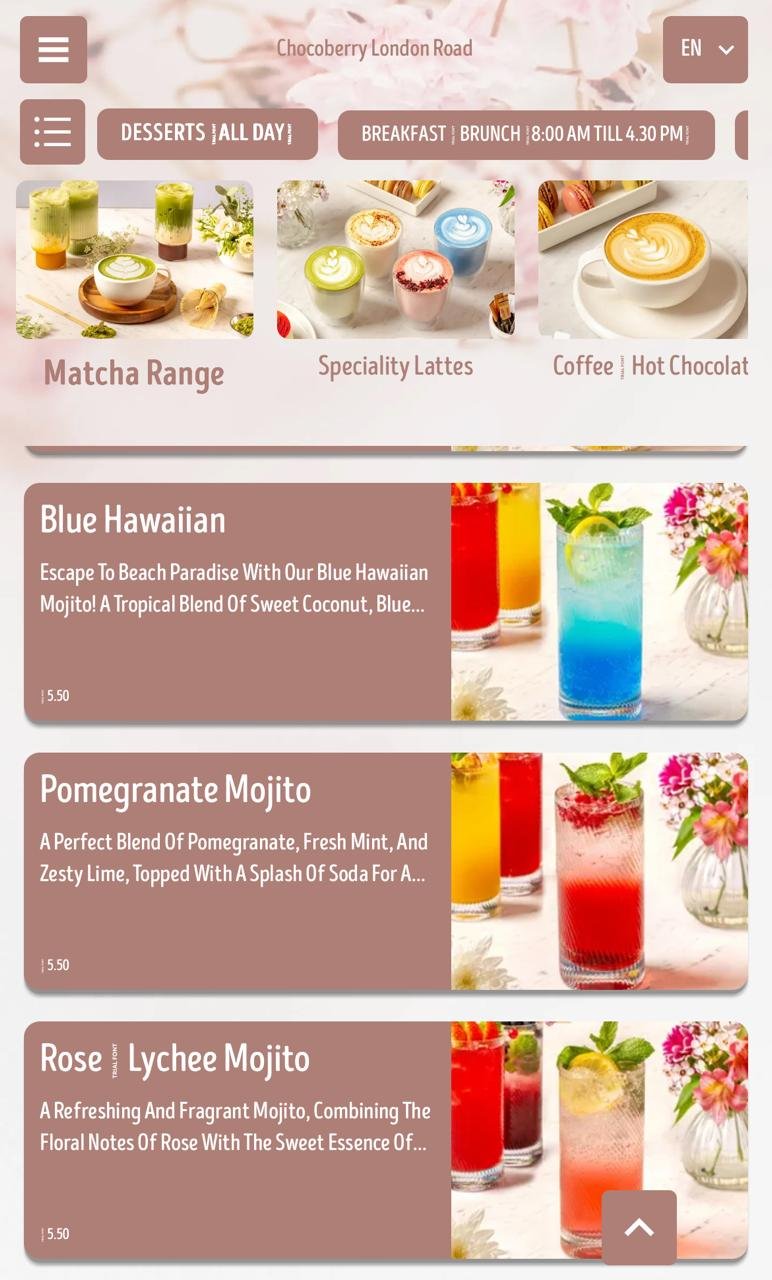Viewport: 772px width, 1280px height.
Task: Open the Coffee Hot Chocolate category
Action: click(x=643, y=282)
